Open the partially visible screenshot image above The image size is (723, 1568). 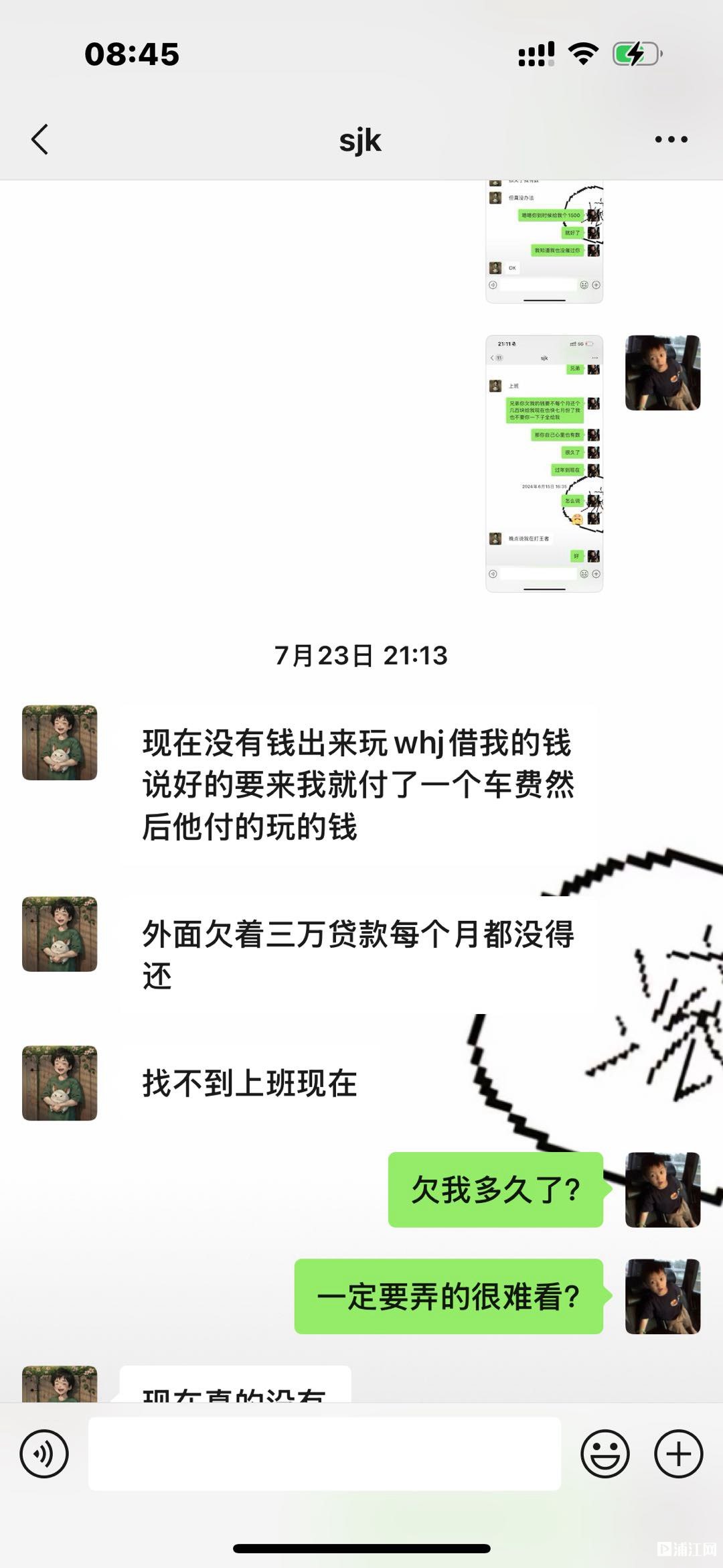[544, 241]
